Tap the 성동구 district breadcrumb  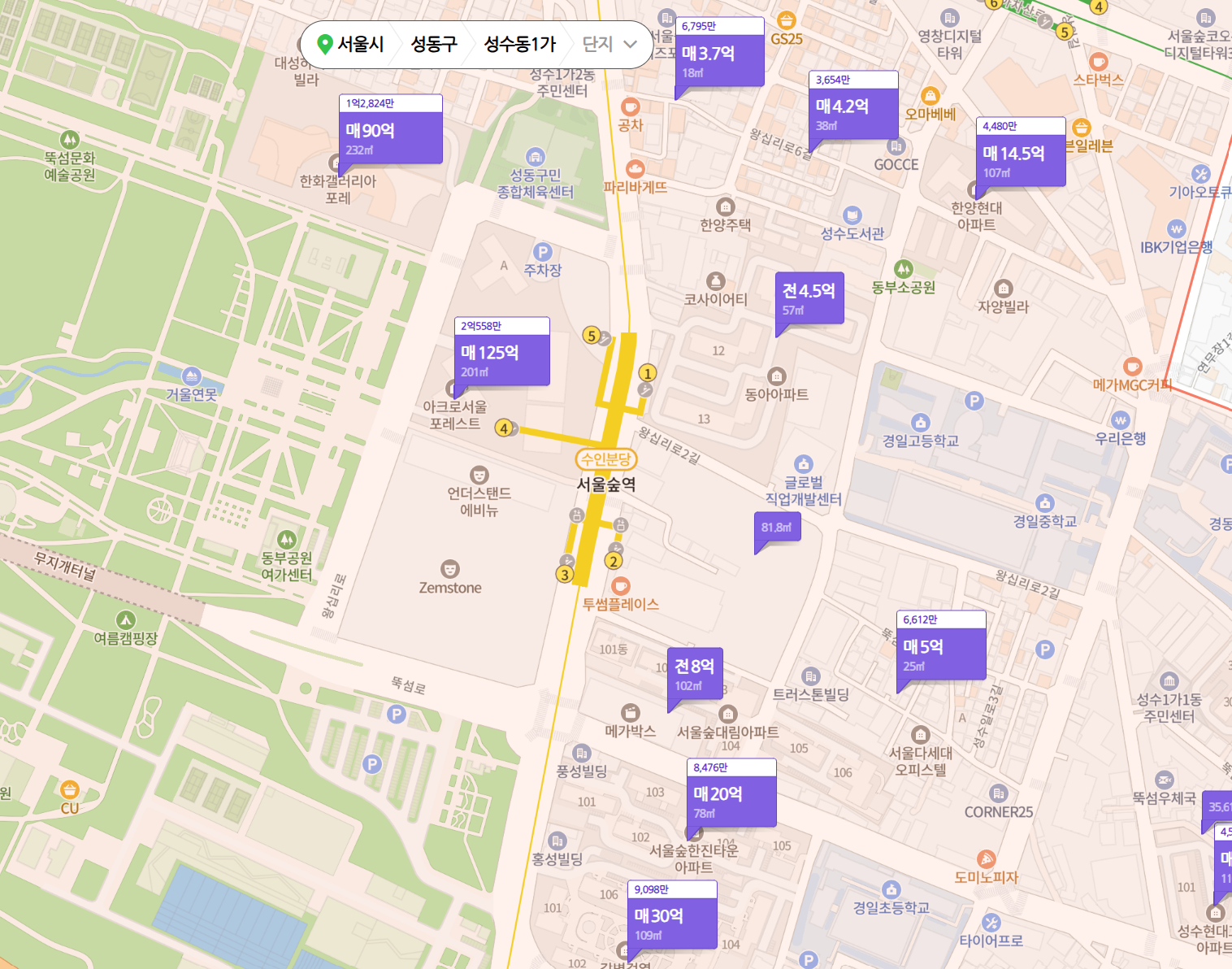tap(434, 44)
